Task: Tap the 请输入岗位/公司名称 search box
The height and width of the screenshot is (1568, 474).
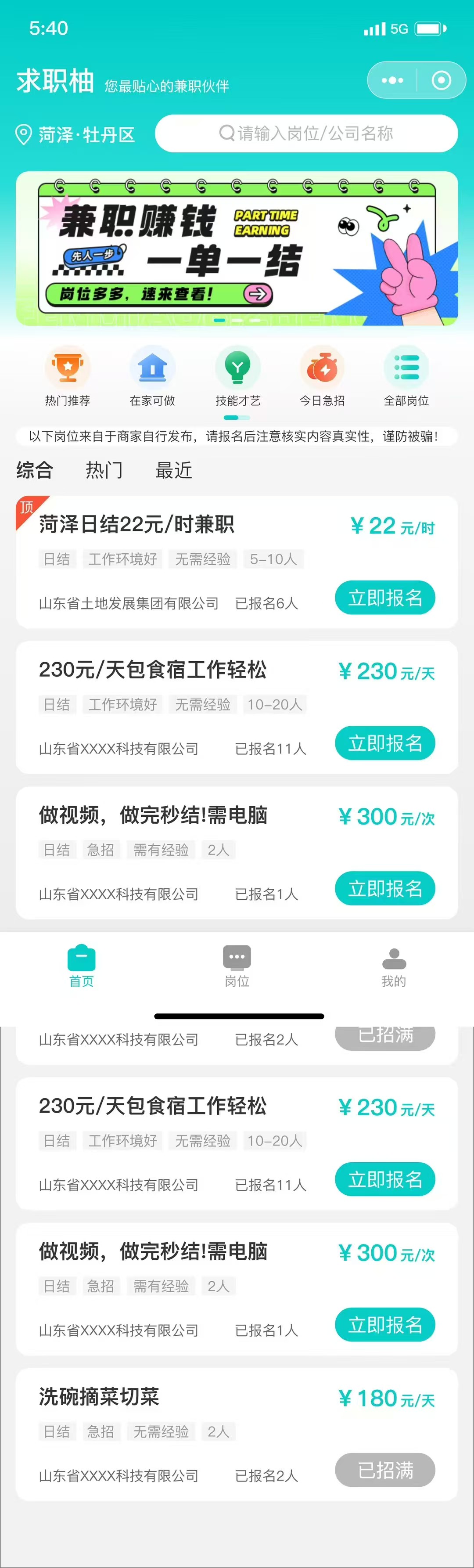Action: pos(306,133)
